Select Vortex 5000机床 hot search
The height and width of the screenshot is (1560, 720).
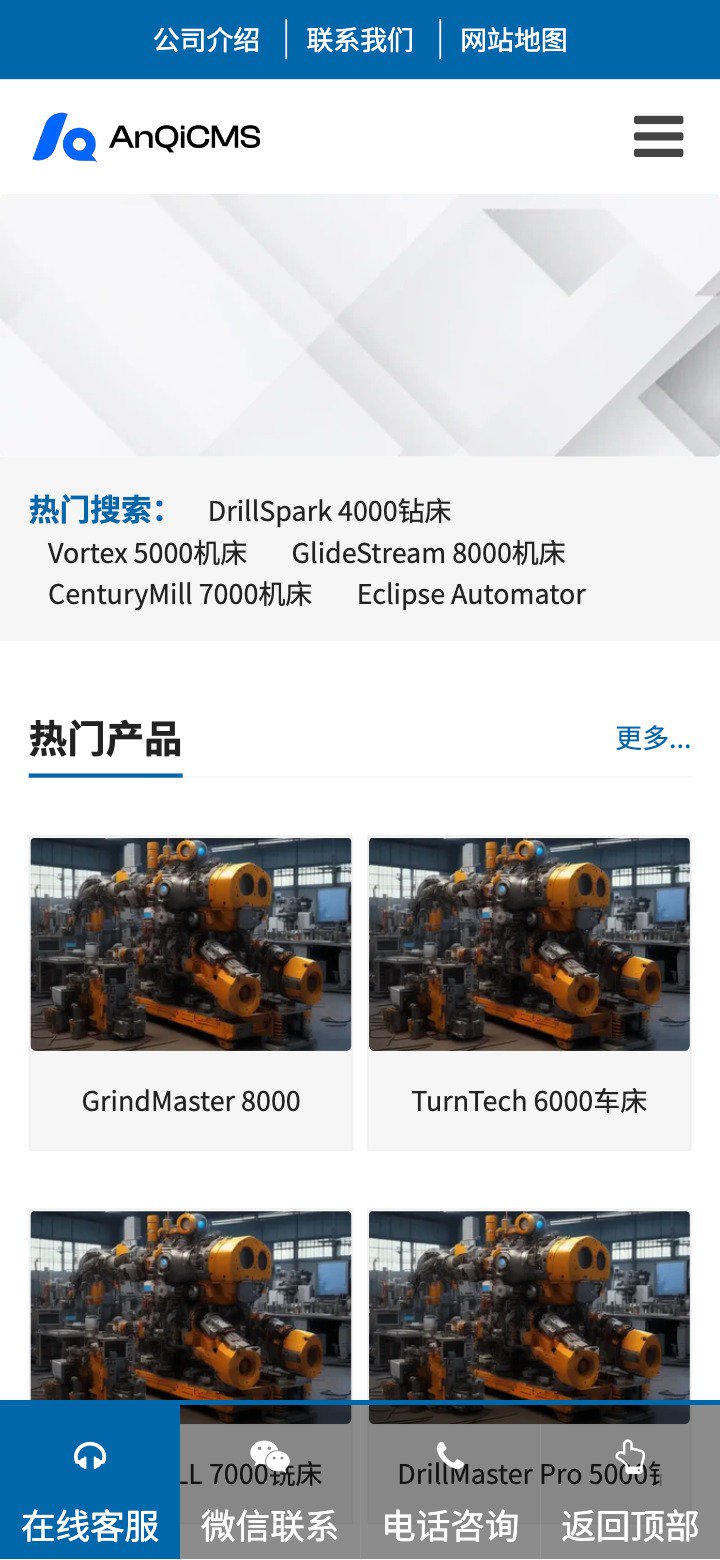click(x=147, y=553)
